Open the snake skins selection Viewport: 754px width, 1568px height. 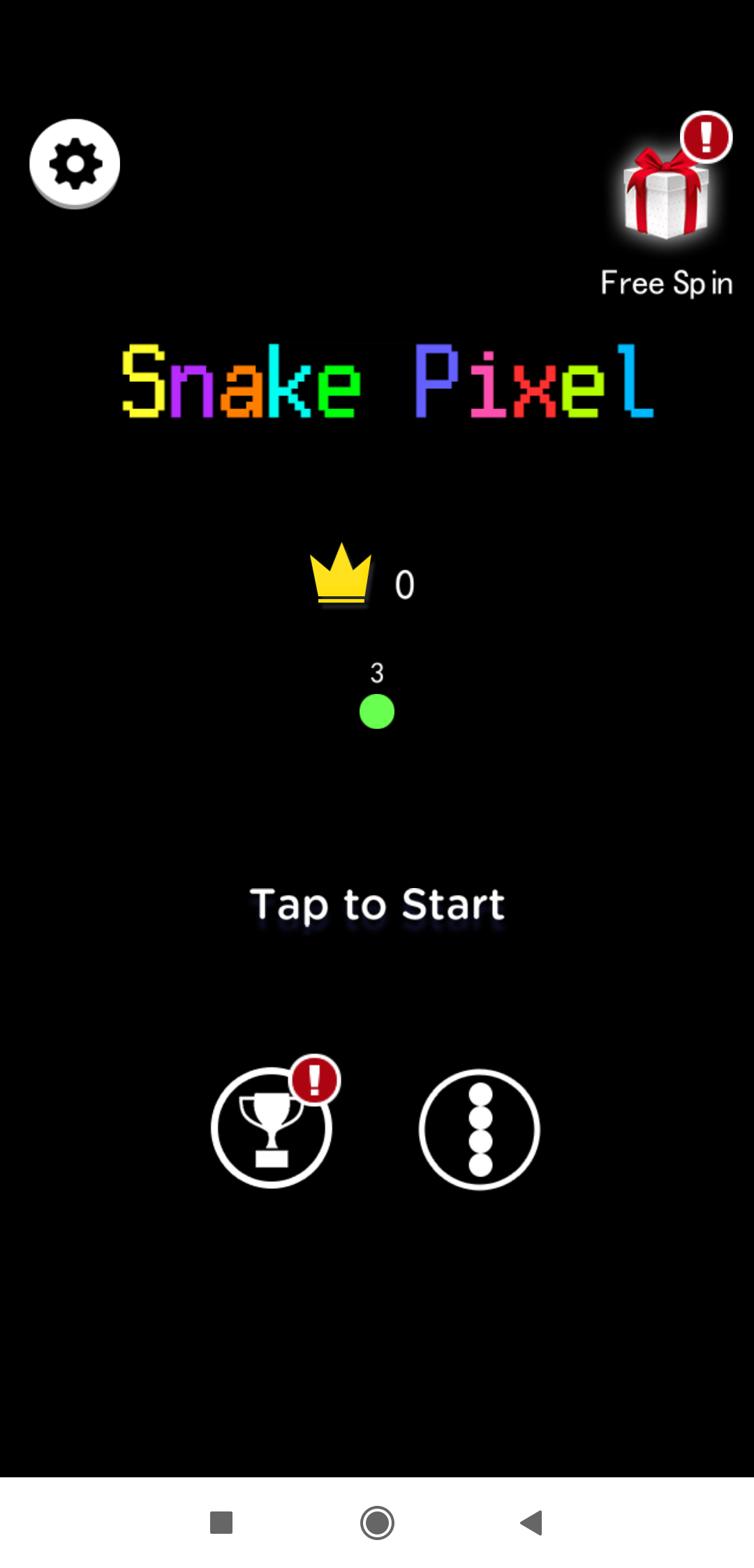[480, 1129]
